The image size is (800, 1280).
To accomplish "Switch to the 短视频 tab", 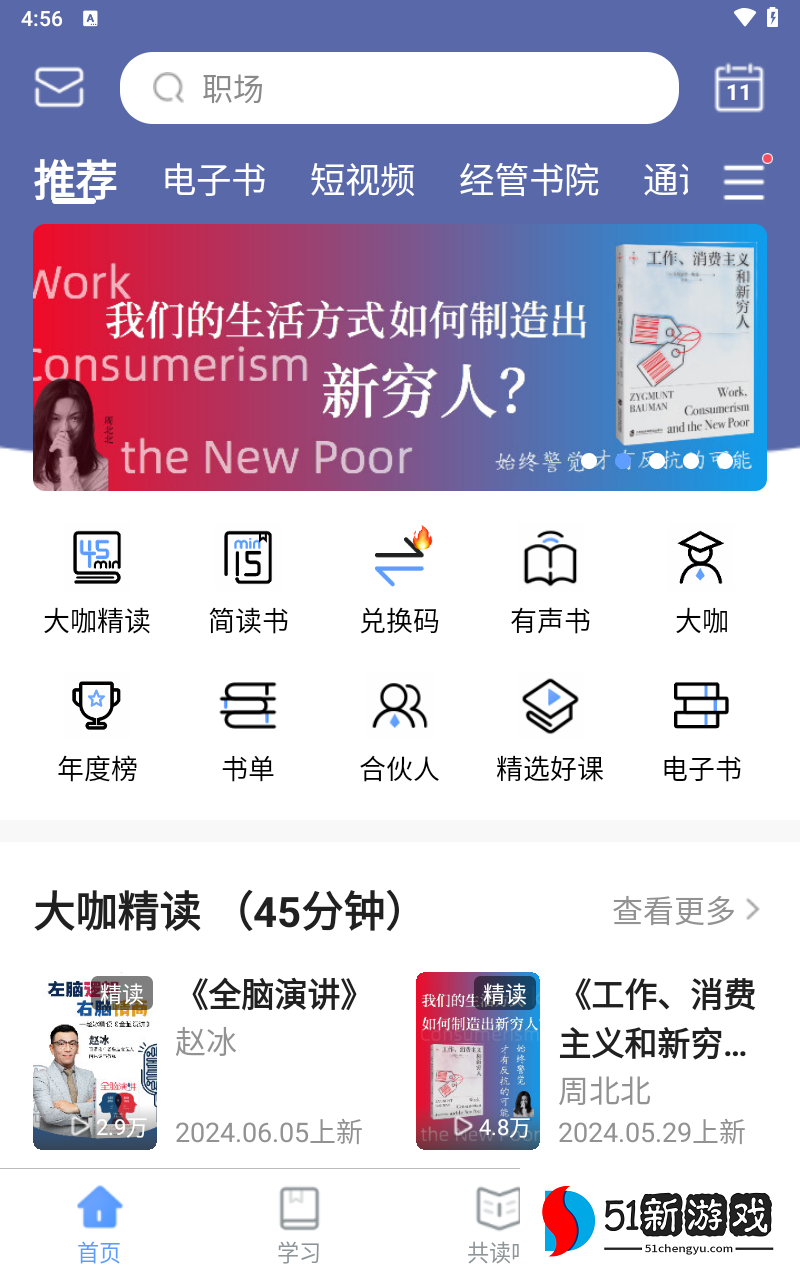I will tap(362, 181).
